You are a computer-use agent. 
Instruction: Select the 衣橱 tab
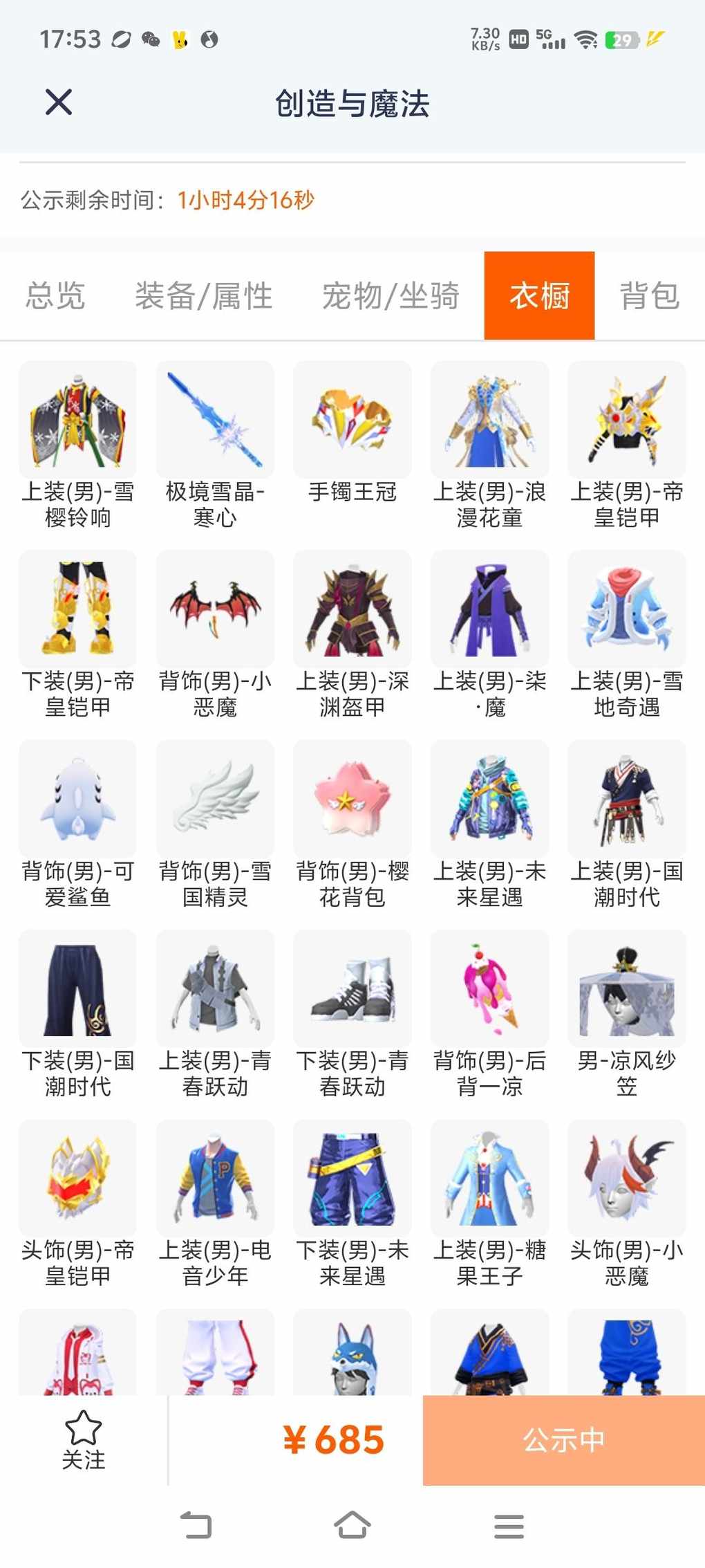pyautogui.click(x=539, y=295)
